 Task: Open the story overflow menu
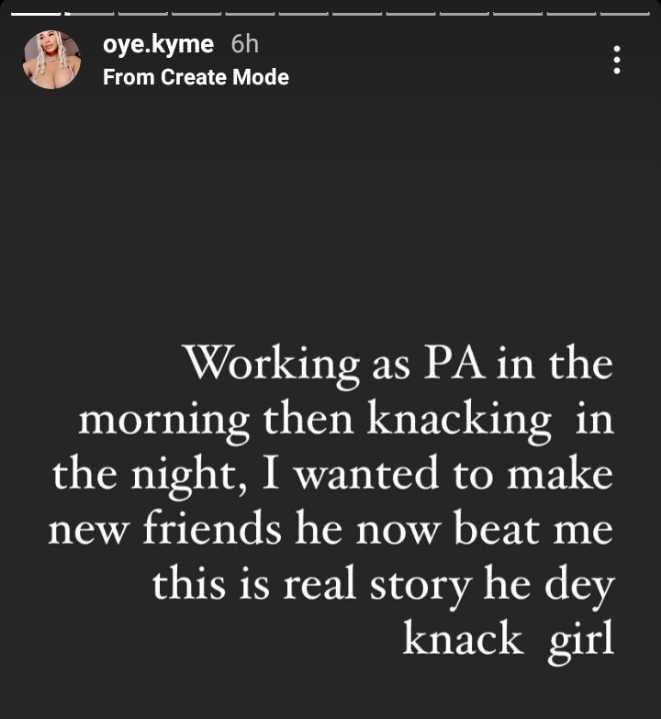point(617,60)
